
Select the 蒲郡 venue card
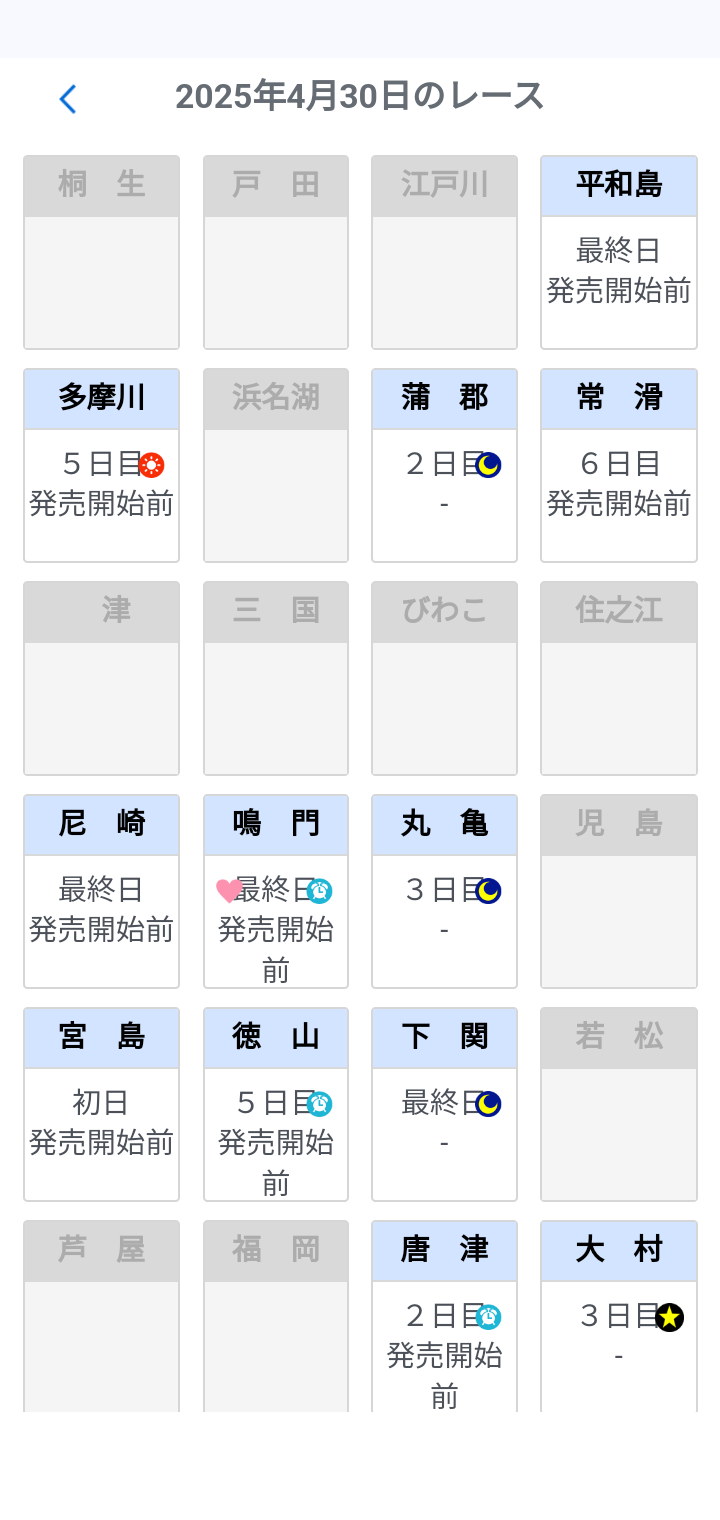click(x=444, y=465)
